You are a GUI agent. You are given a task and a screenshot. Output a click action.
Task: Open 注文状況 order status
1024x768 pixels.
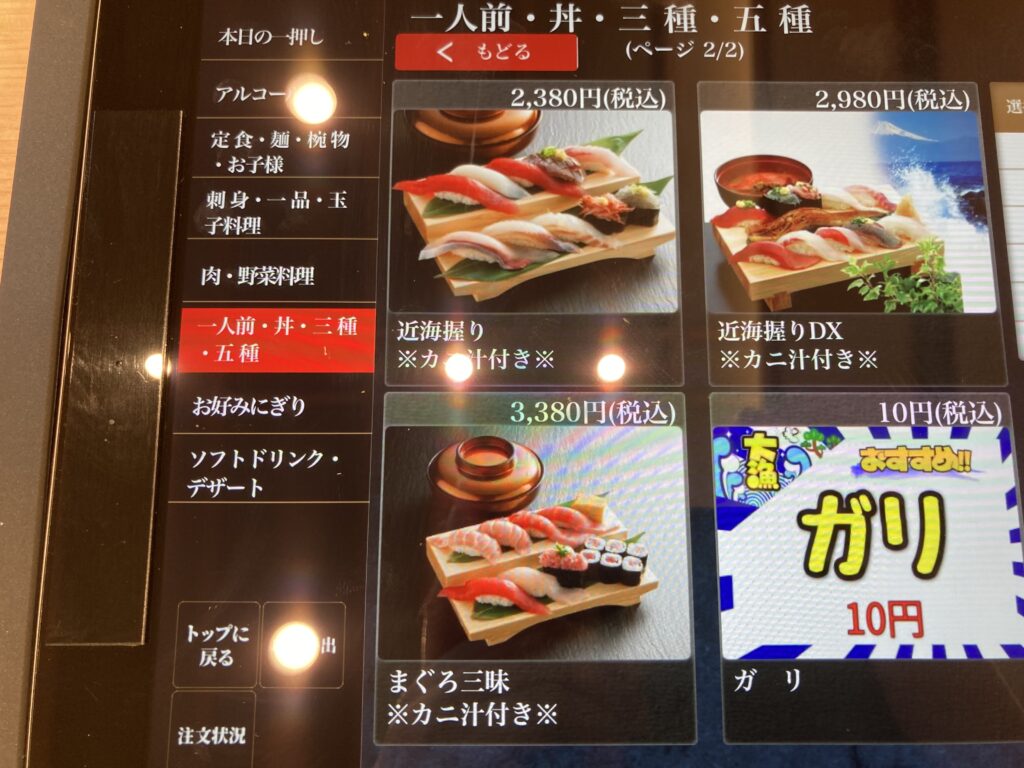212,736
